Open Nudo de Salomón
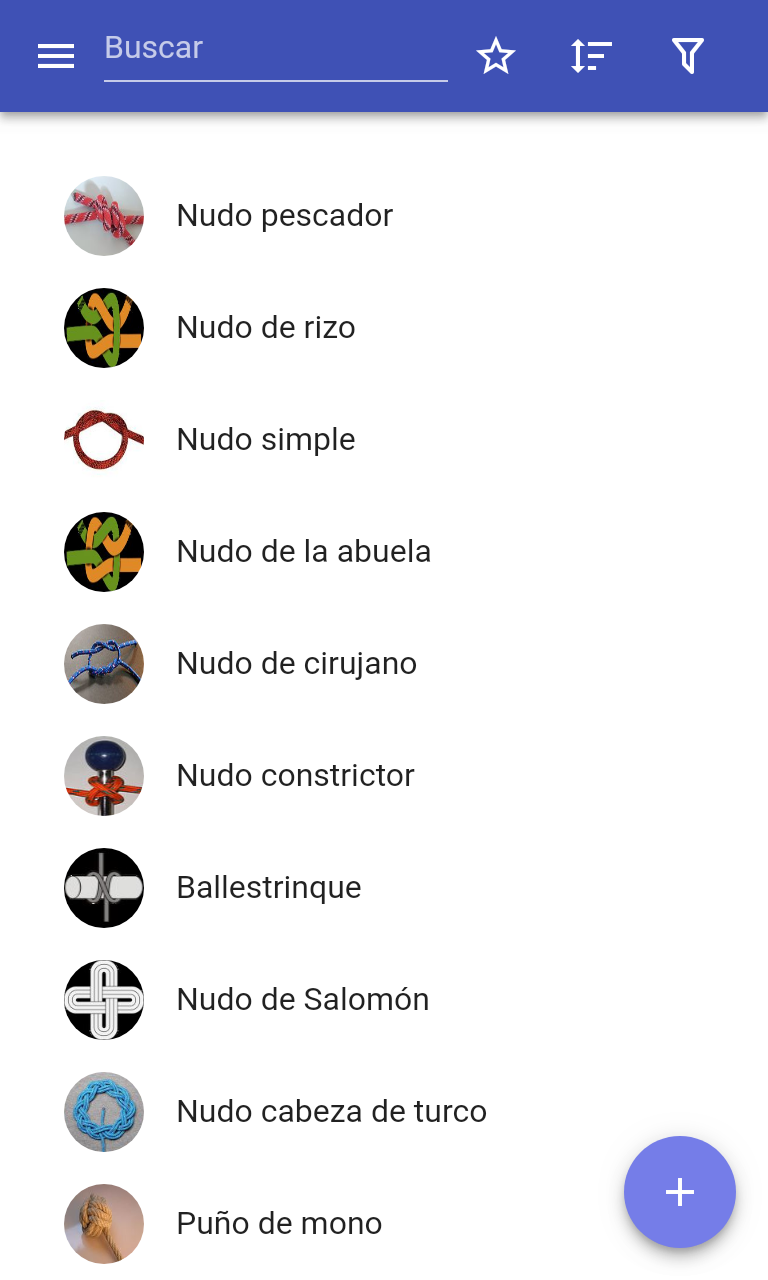 coord(302,1000)
